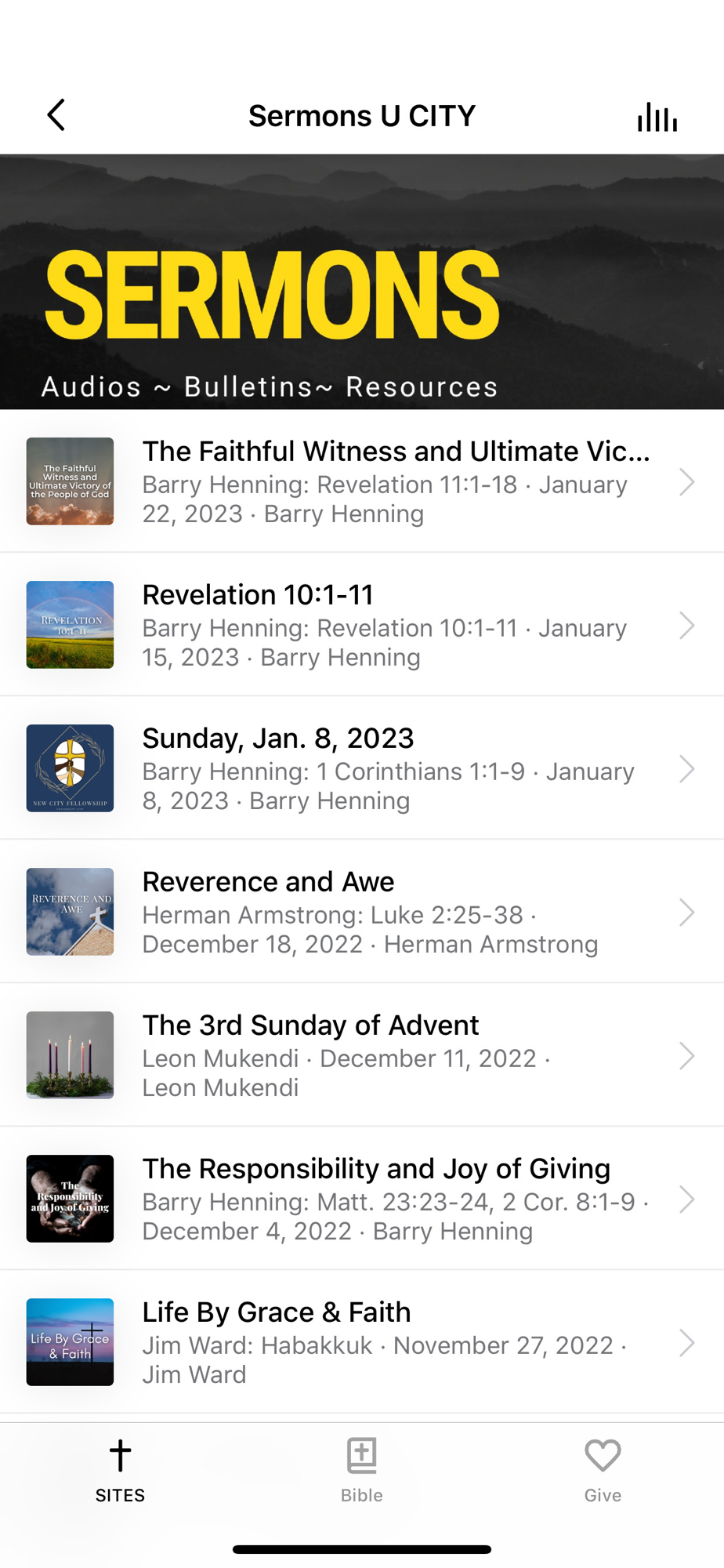Open The Responsibility and Joy of Giving
Image resolution: width=724 pixels, height=1568 pixels.
362,1199
